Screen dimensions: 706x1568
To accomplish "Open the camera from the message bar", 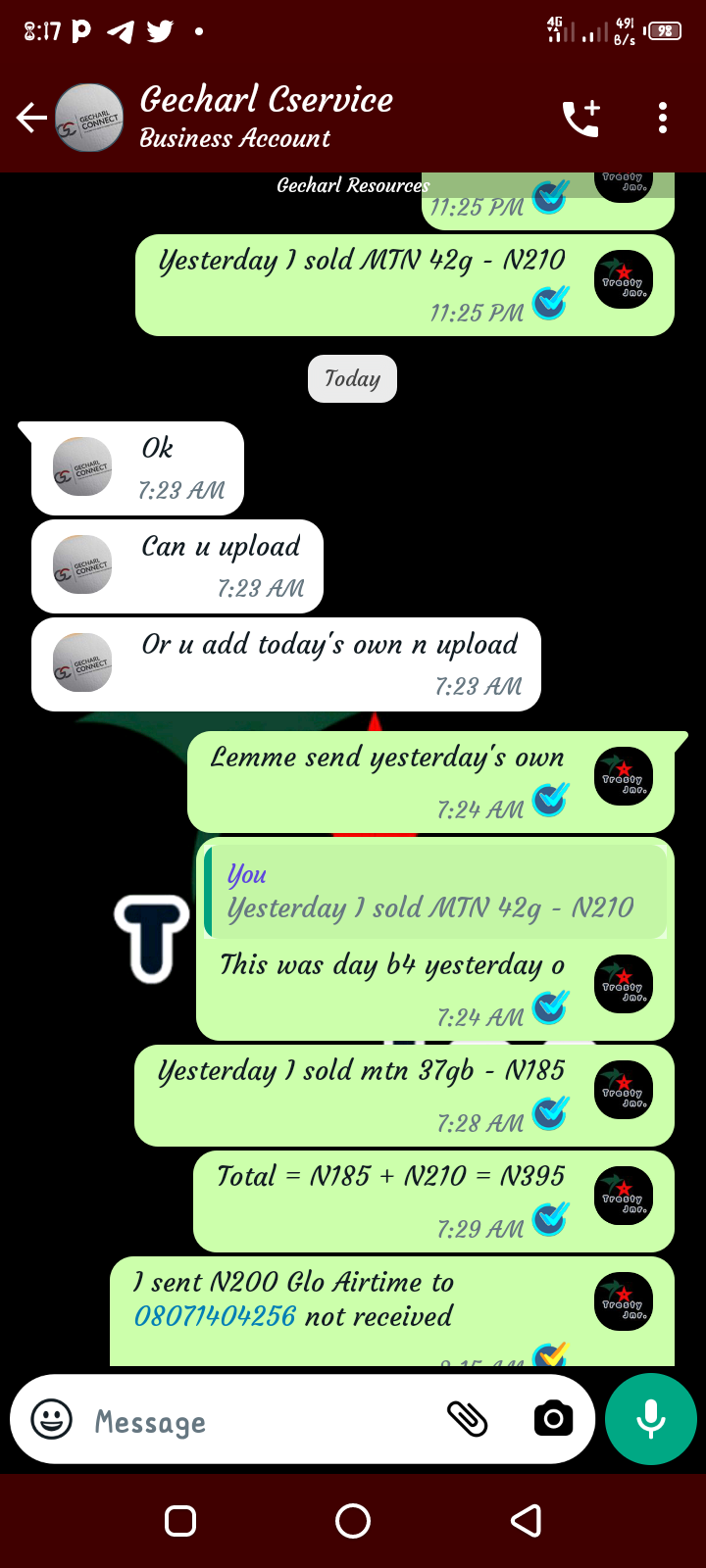I will pyautogui.click(x=553, y=1418).
